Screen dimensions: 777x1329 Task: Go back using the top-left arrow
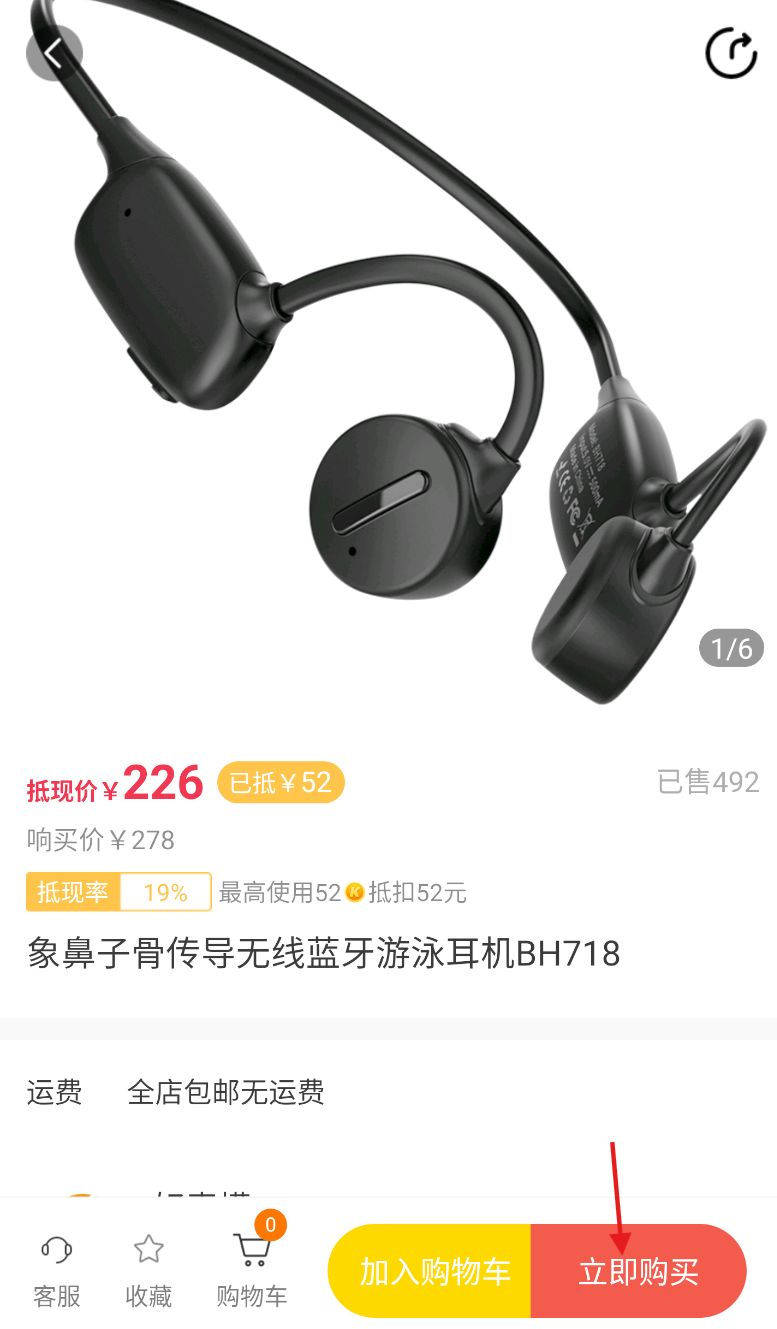click(53, 53)
